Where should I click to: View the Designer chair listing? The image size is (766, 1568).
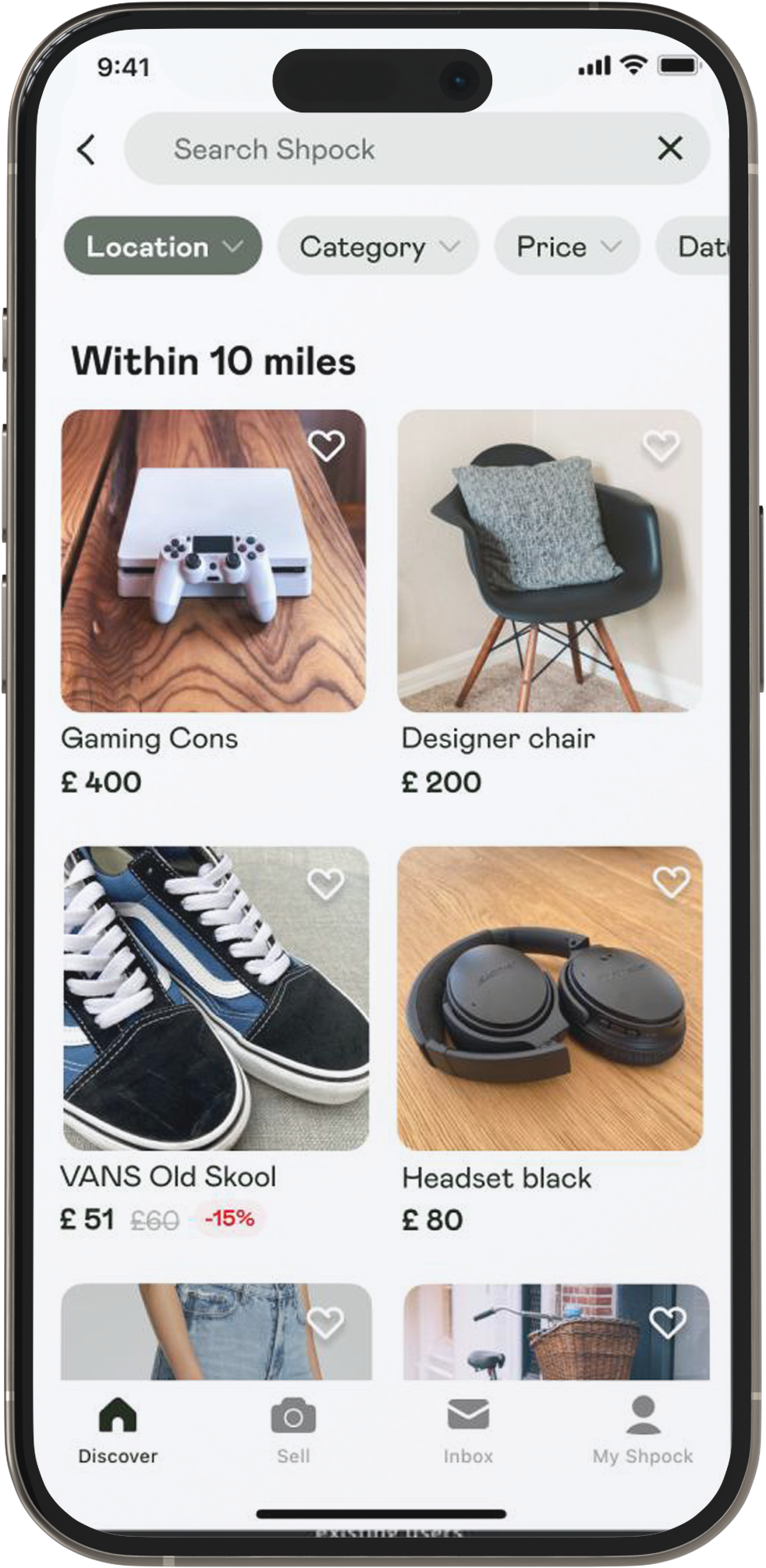549,561
